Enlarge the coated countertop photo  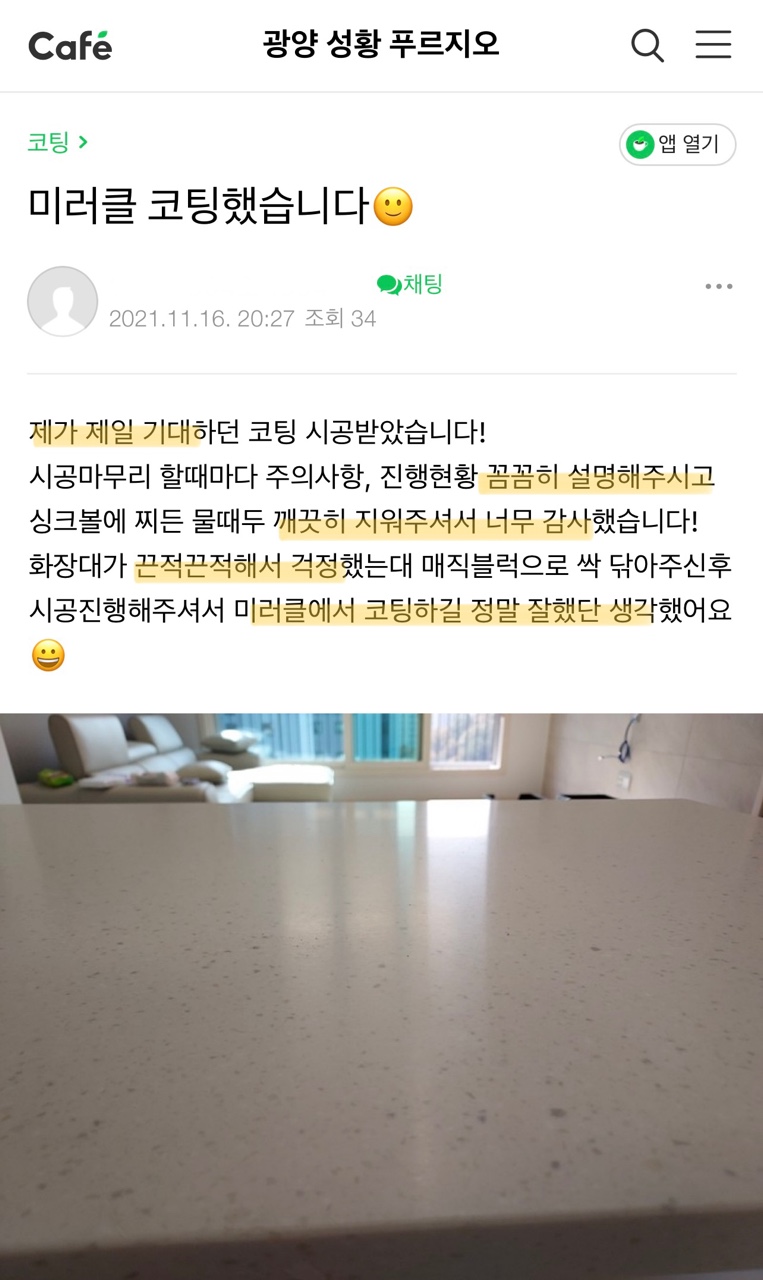381,995
